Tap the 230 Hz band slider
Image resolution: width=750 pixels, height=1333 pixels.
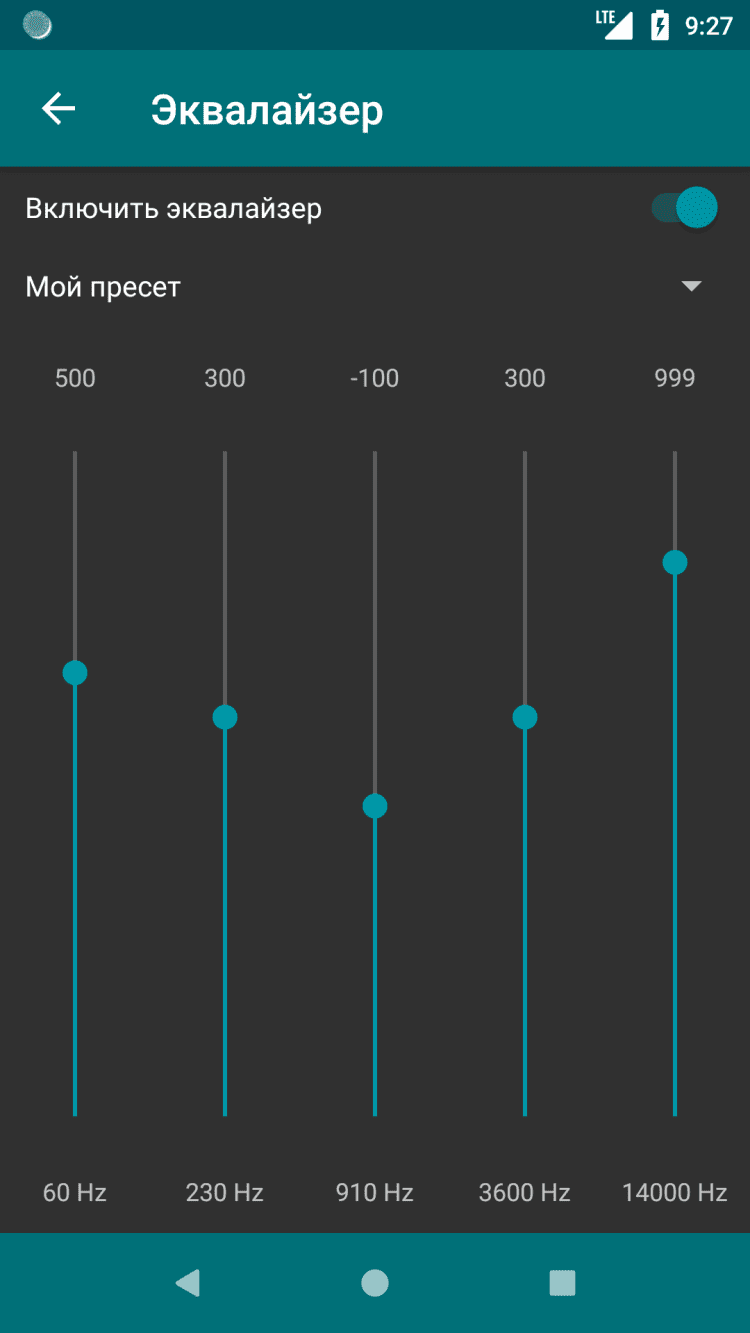225,717
